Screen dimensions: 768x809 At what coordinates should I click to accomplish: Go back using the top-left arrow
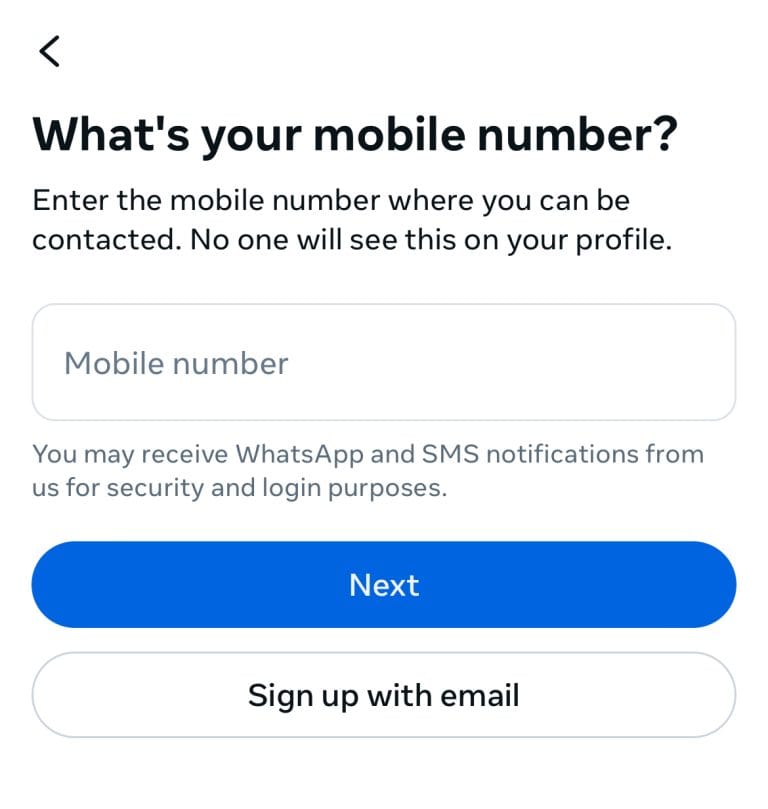pyautogui.click(x=50, y=51)
